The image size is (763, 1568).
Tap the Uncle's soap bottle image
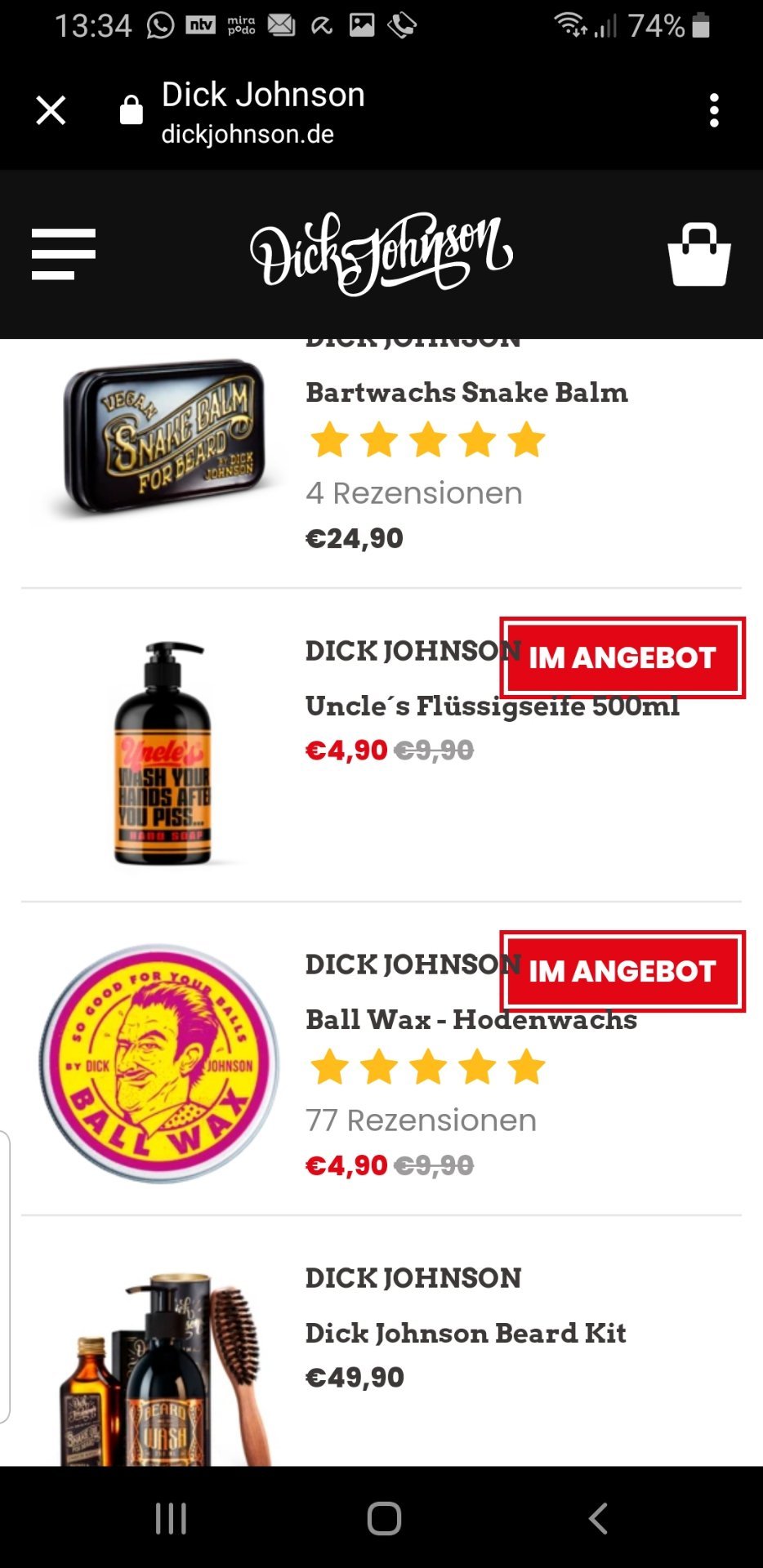(162, 752)
